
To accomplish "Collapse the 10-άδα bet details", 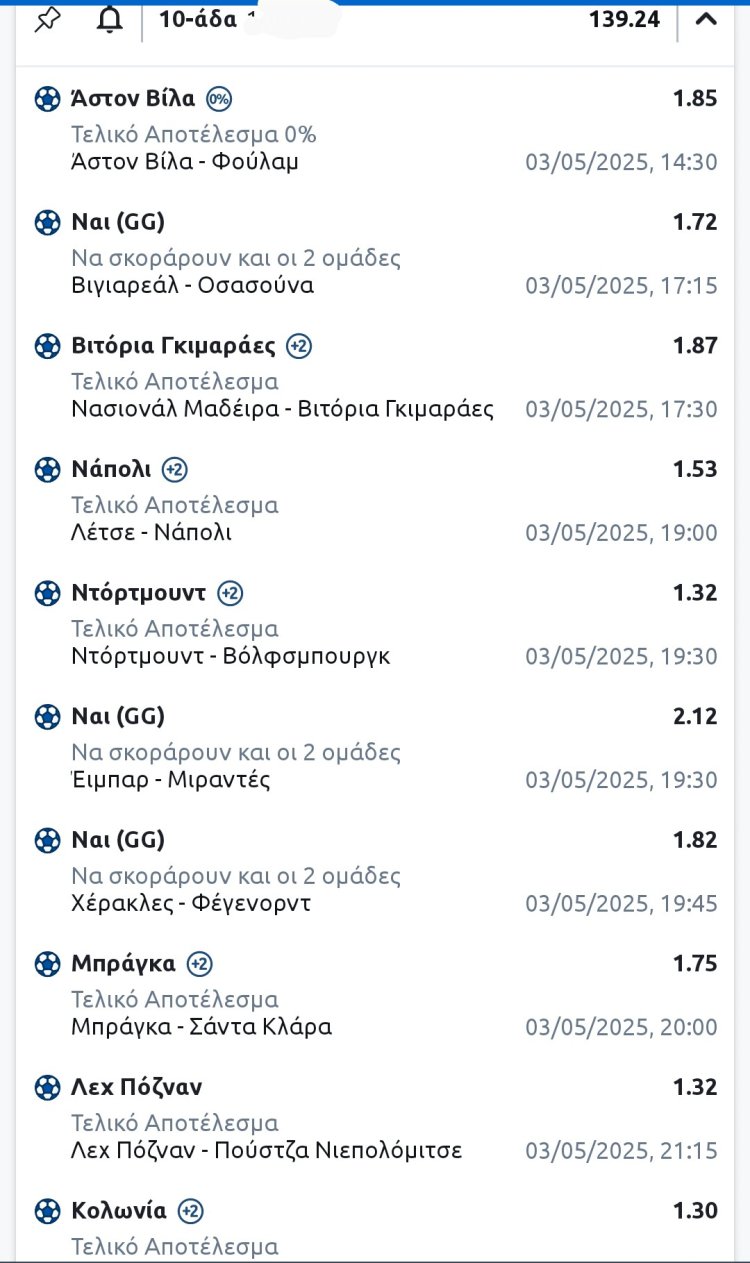I will pyautogui.click(x=705, y=19).
